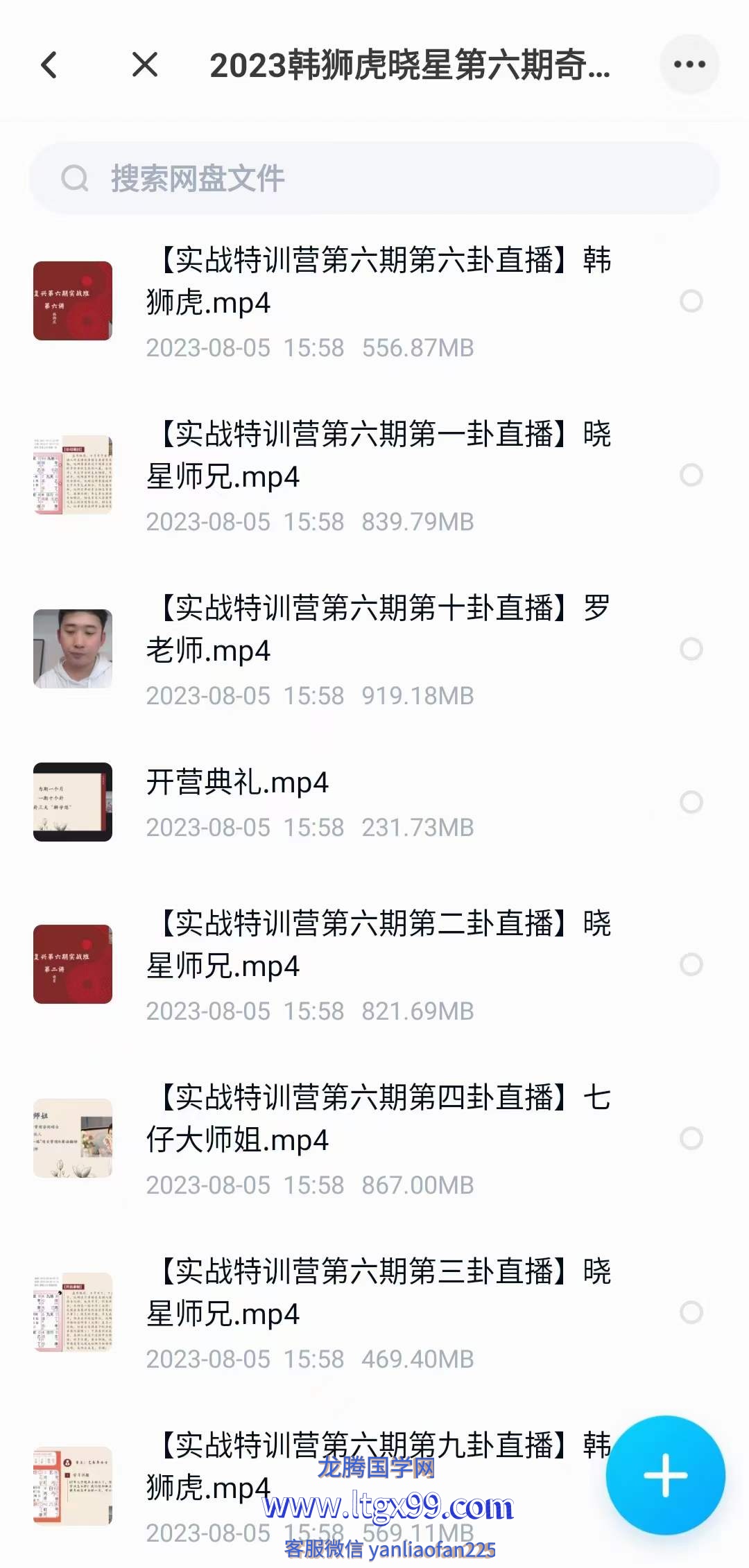The width and height of the screenshot is (749, 1568).
Task: Select the checkbox for 开营典礼.mp4
Action: click(691, 802)
